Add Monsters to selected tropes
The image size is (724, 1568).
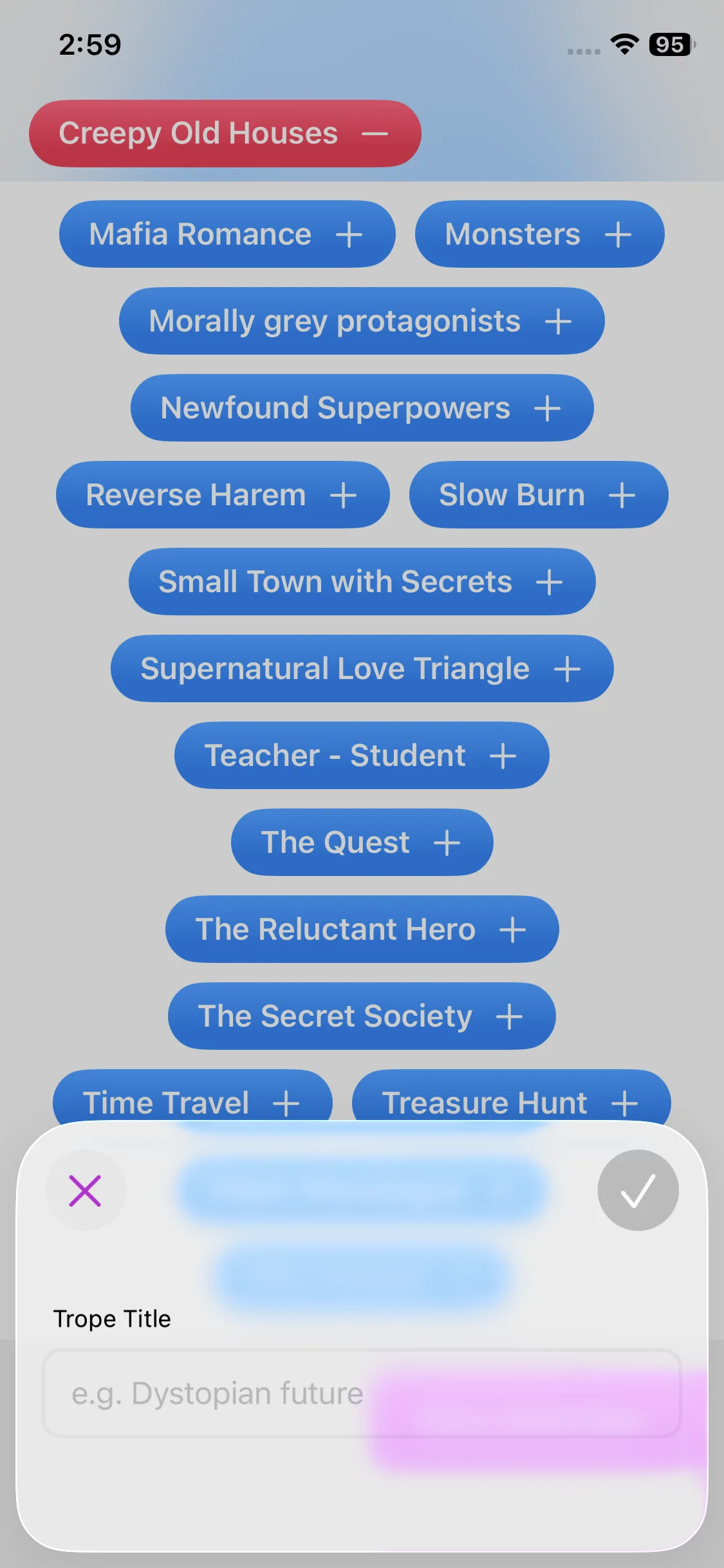click(539, 234)
